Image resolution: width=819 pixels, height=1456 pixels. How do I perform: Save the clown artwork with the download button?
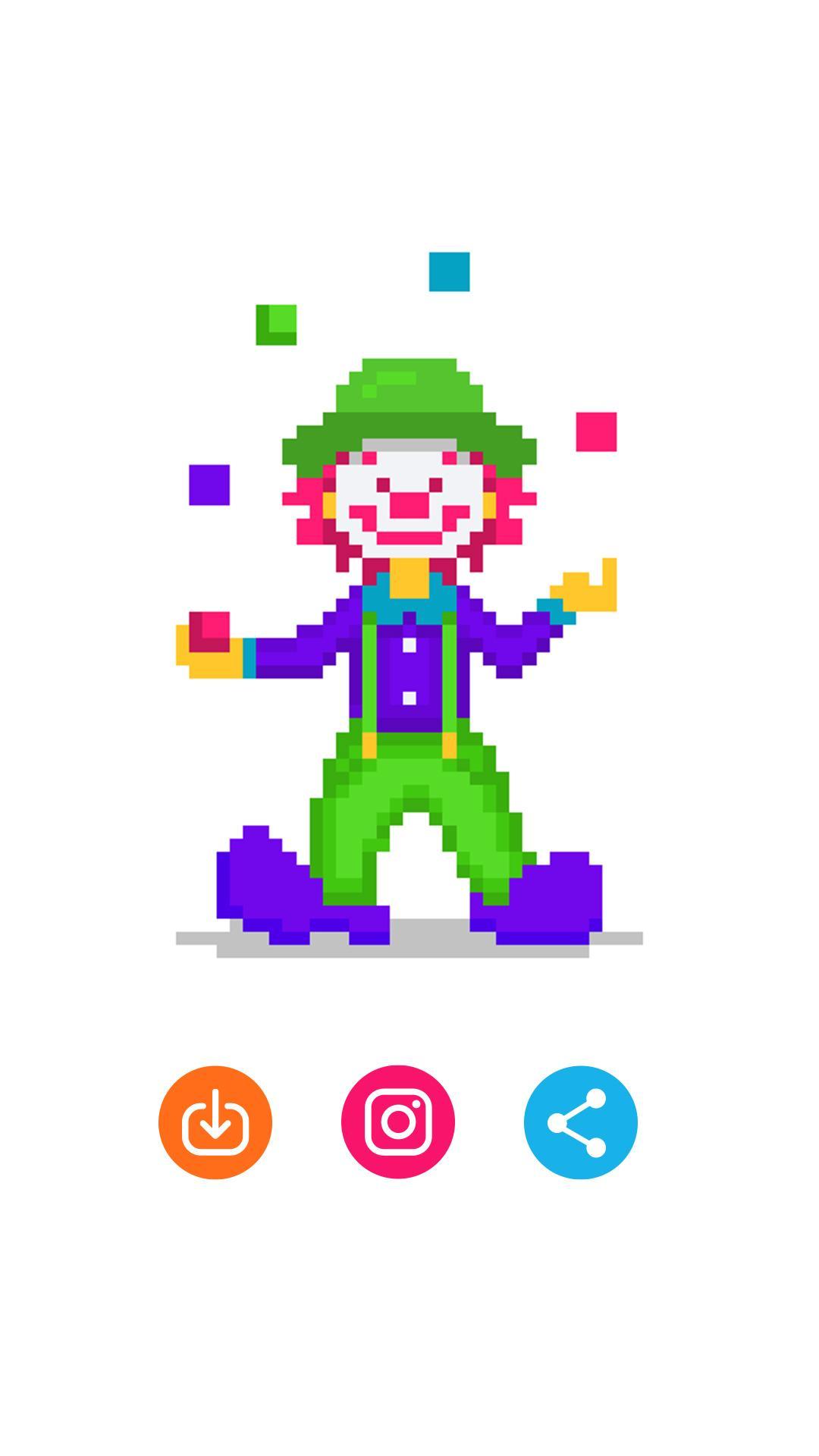[x=215, y=1122]
